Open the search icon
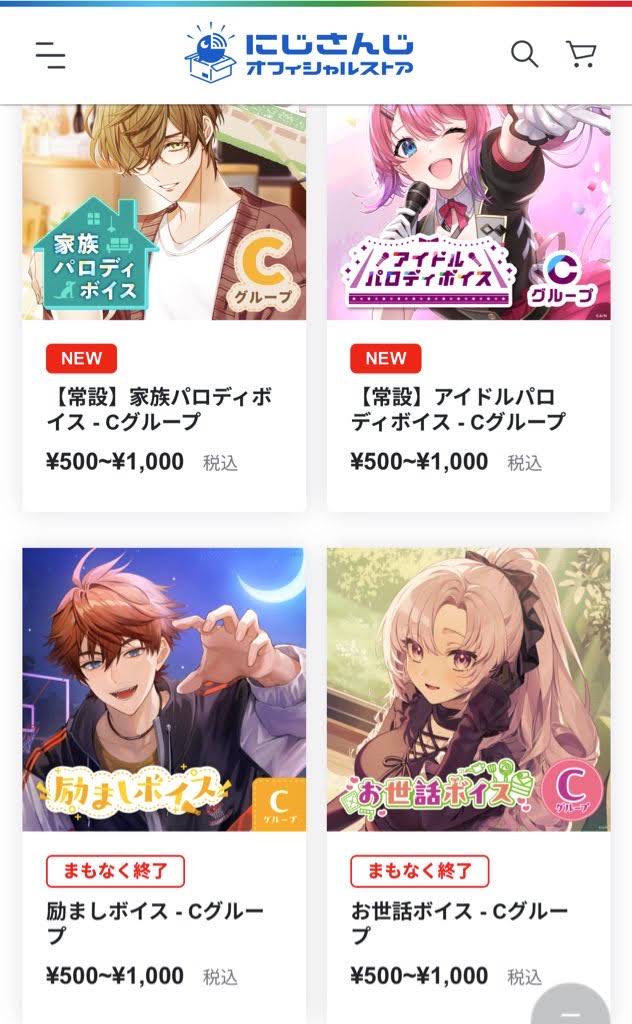 pos(524,54)
